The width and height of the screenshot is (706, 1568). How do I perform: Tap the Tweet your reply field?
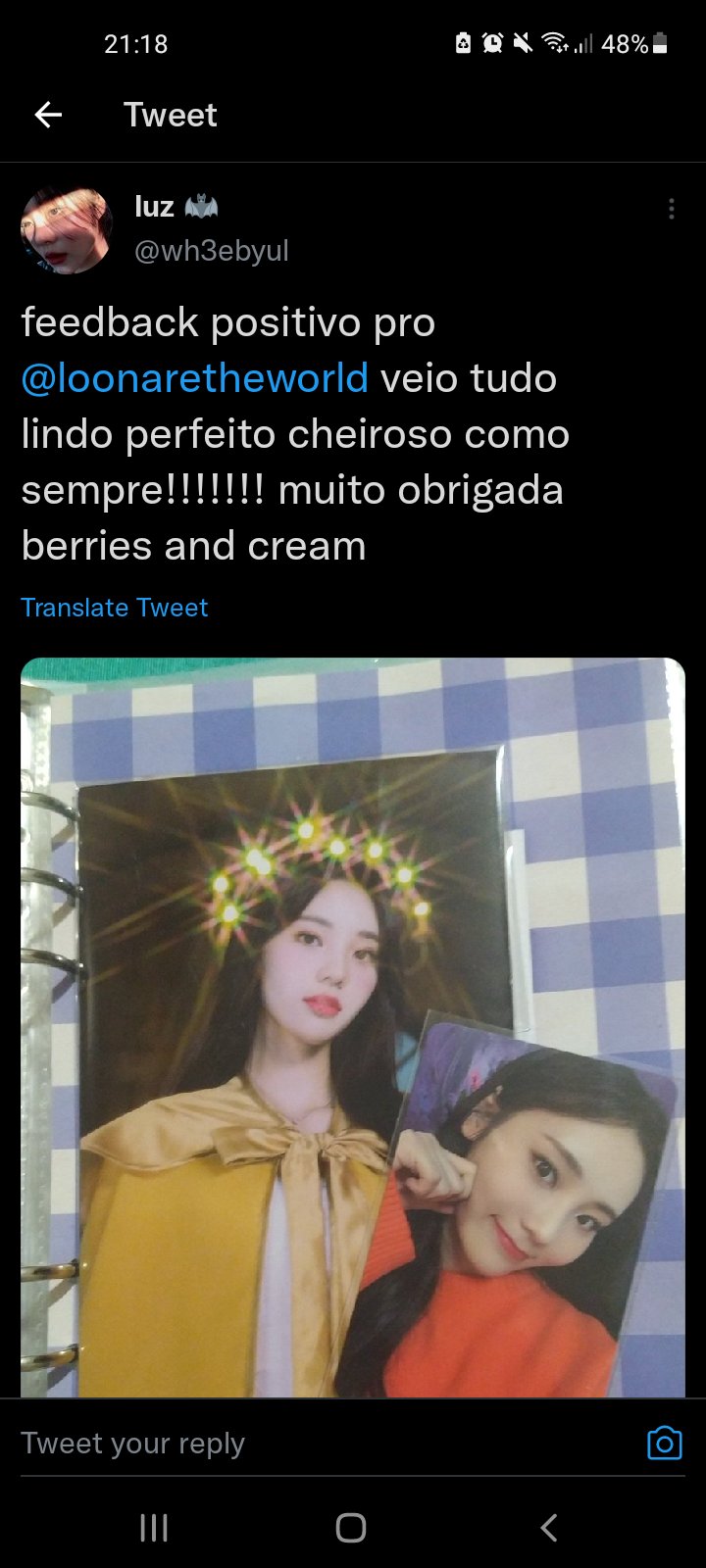[294, 1444]
